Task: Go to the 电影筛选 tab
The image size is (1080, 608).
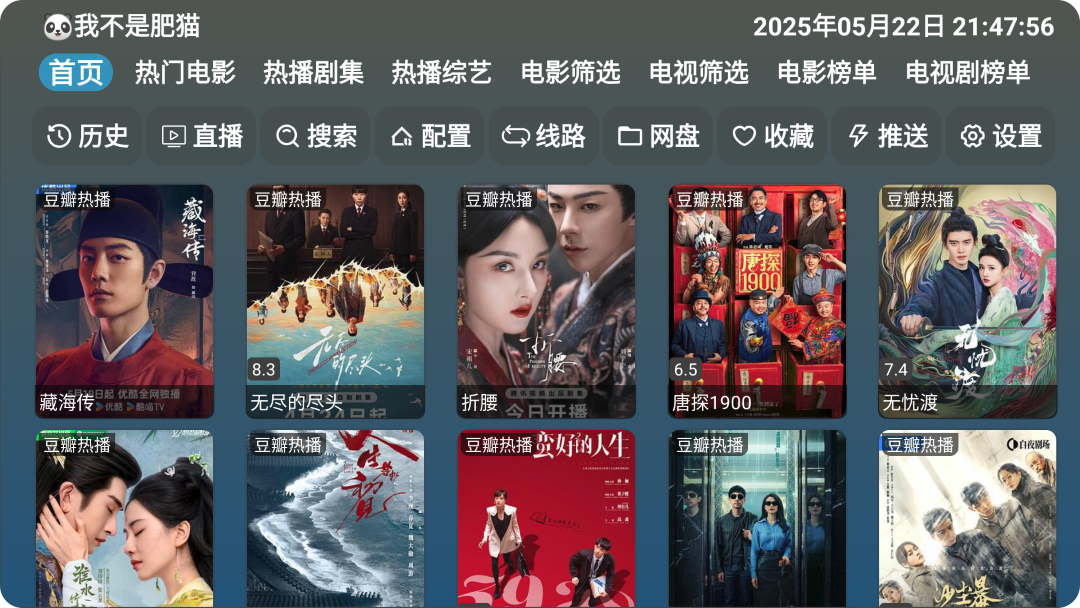Action: point(570,72)
